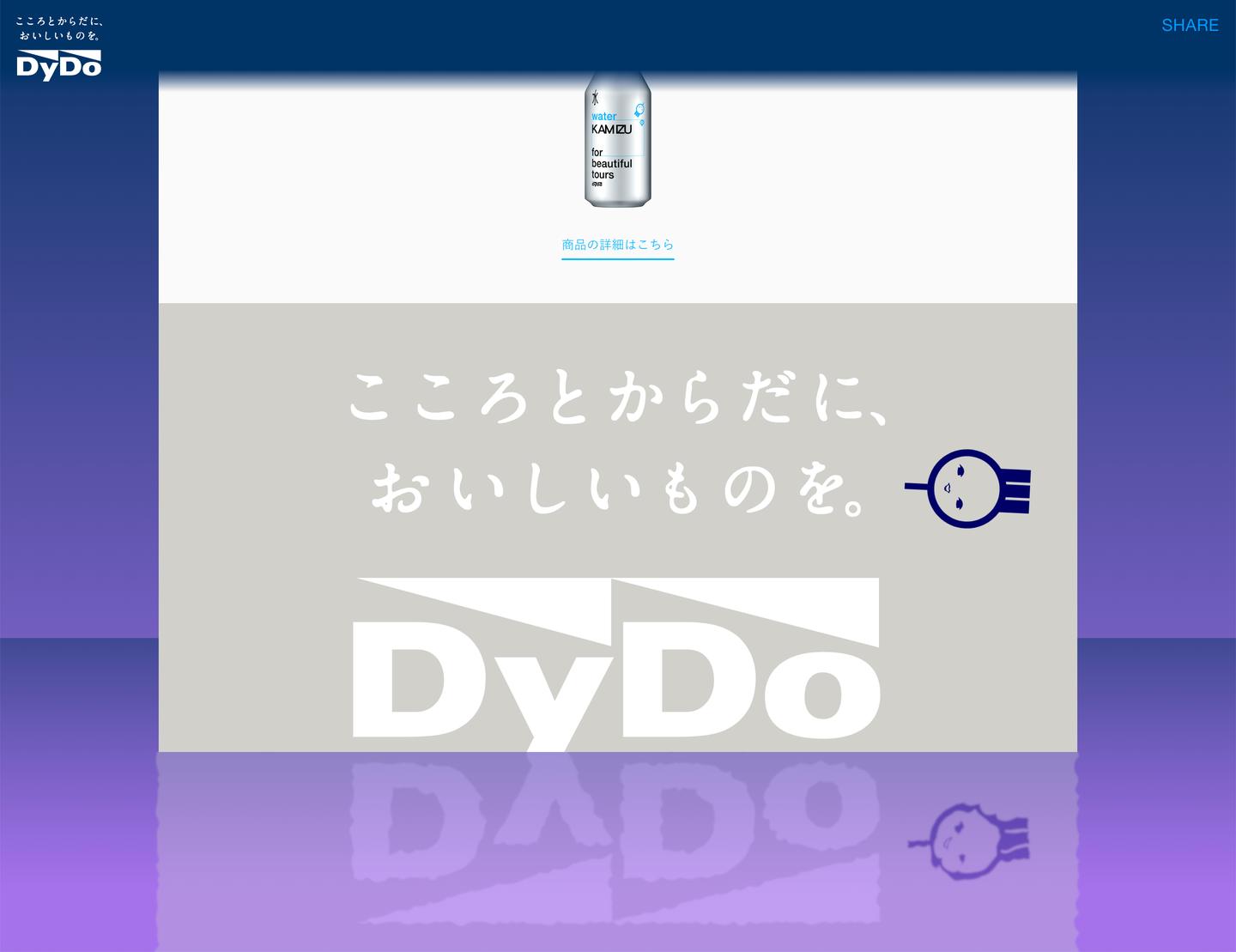The width and height of the screenshot is (1236, 952).
Task: Tap the DyDo logo in the header
Action: pyautogui.click(x=58, y=64)
